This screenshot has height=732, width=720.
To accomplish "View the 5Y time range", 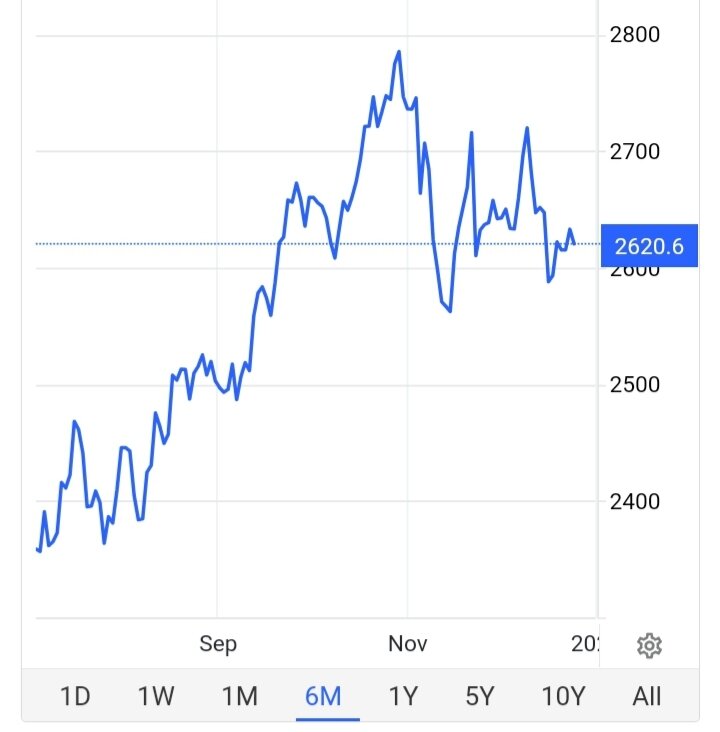I will 480,696.
